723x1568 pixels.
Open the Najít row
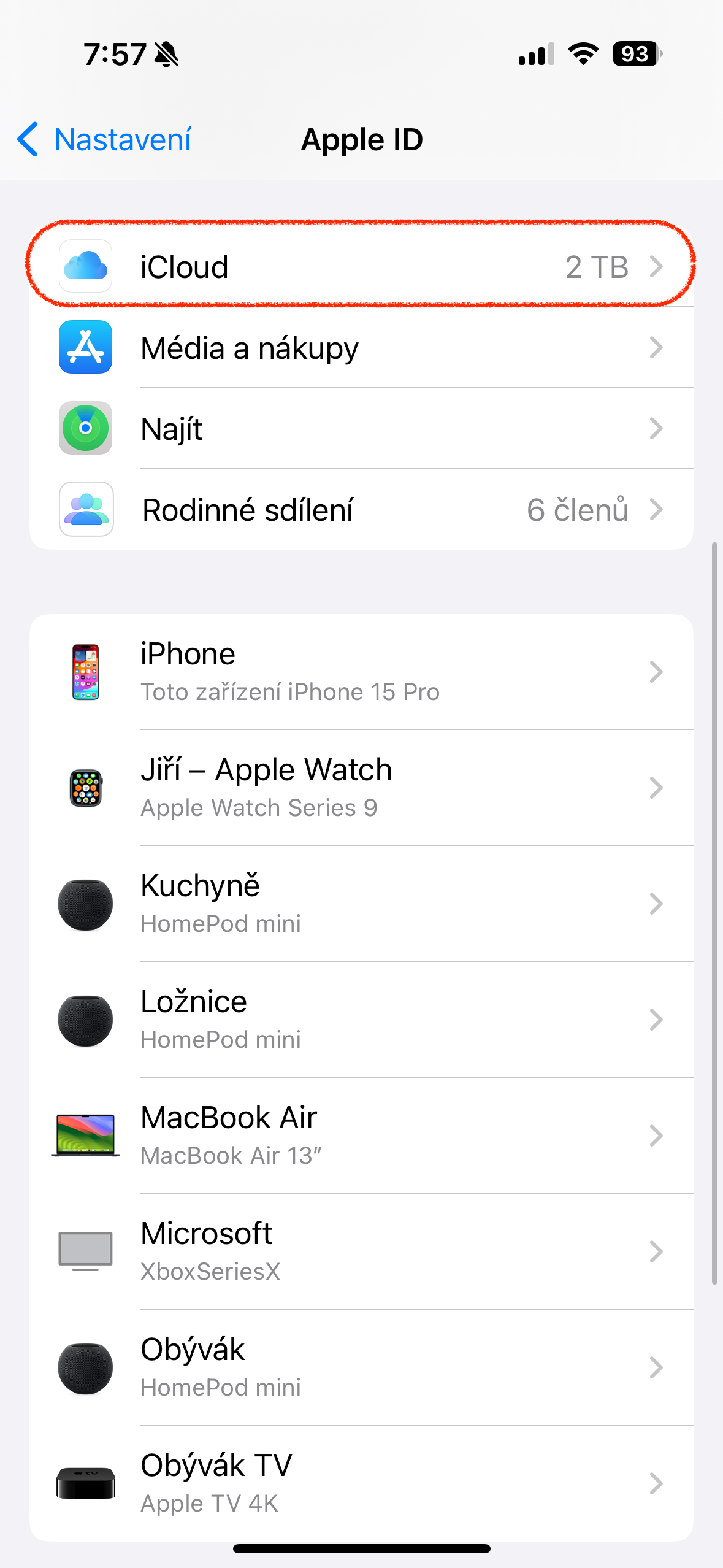point(361,429)
